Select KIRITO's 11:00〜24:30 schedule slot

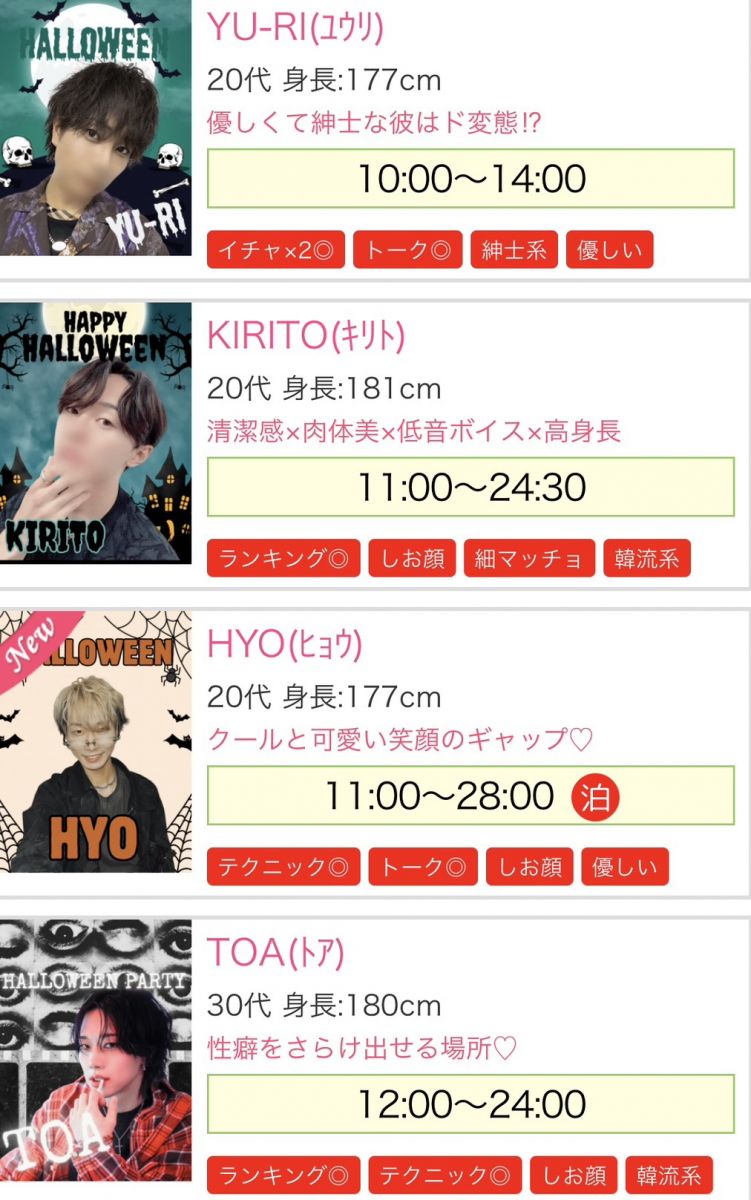470,487
